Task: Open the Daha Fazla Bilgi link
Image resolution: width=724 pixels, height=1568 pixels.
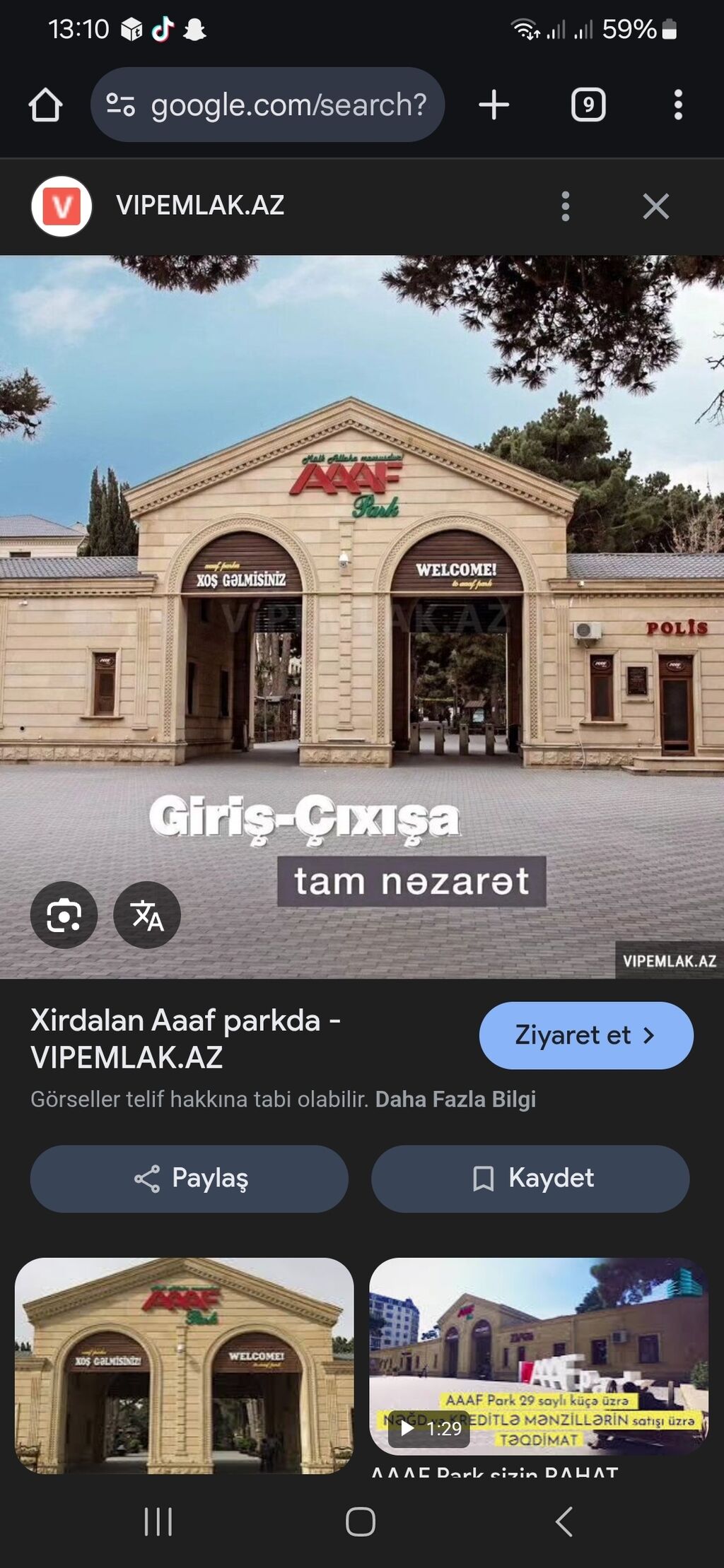Action: pos(455,1100)
